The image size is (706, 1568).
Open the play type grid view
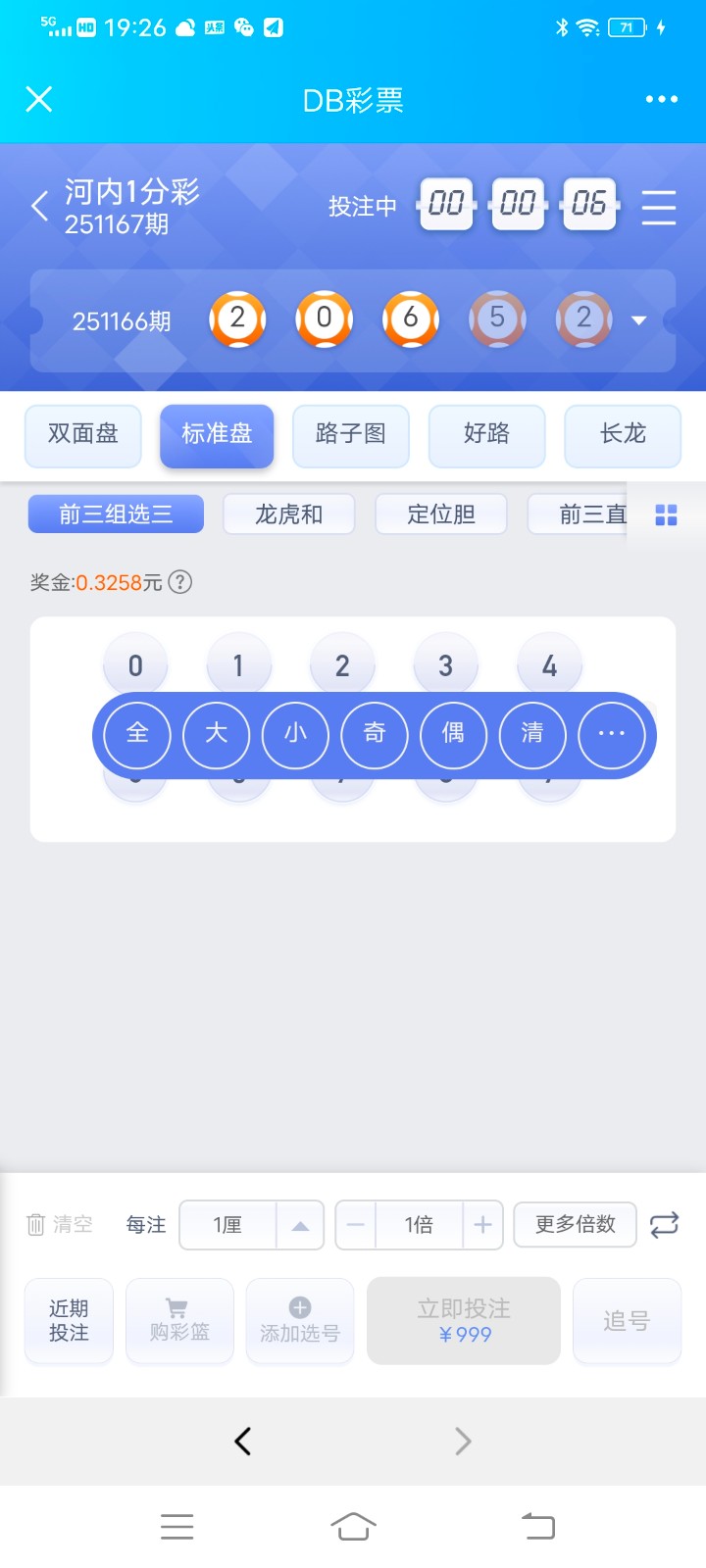[666, 514]
